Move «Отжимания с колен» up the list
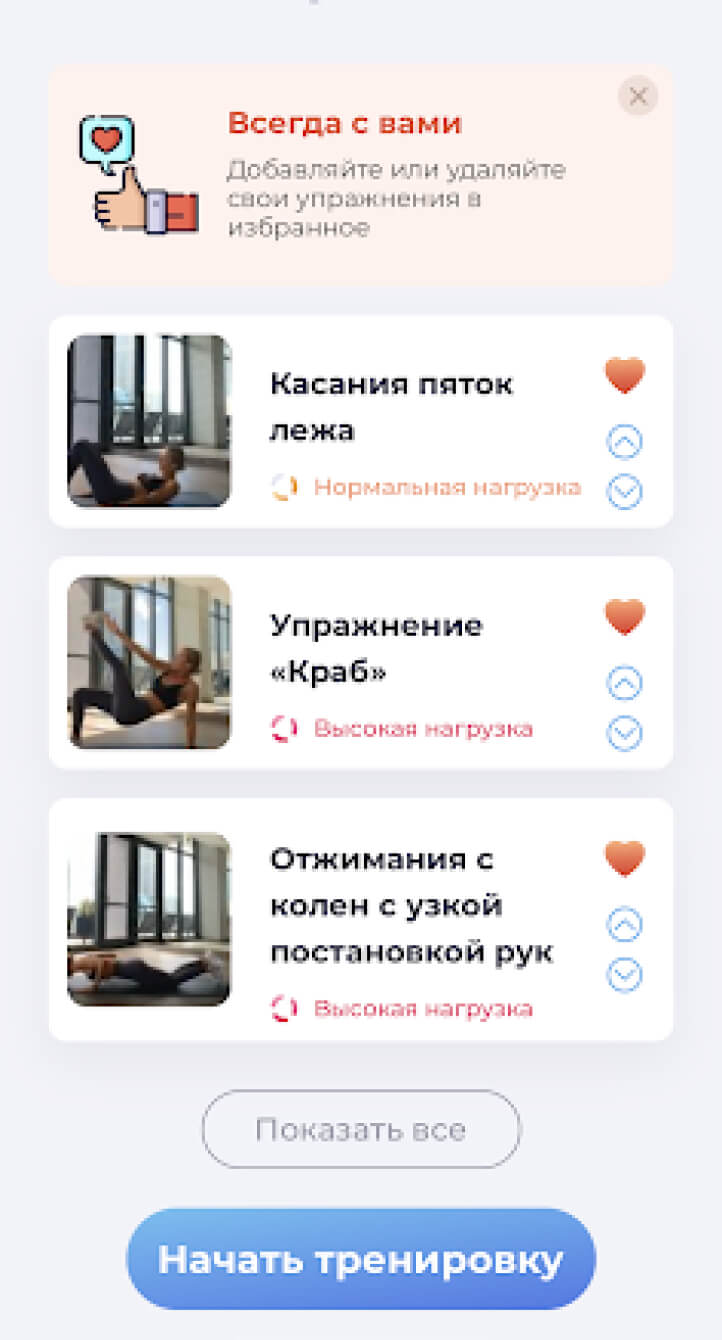 625,925
